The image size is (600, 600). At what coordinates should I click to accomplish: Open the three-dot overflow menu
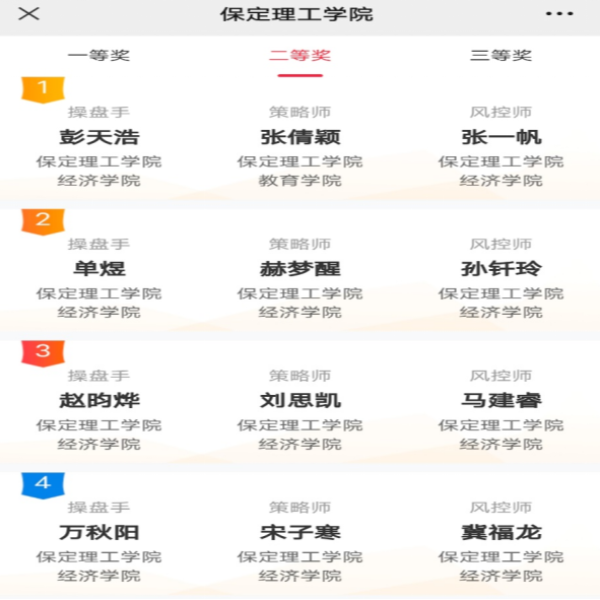point(560,14)
